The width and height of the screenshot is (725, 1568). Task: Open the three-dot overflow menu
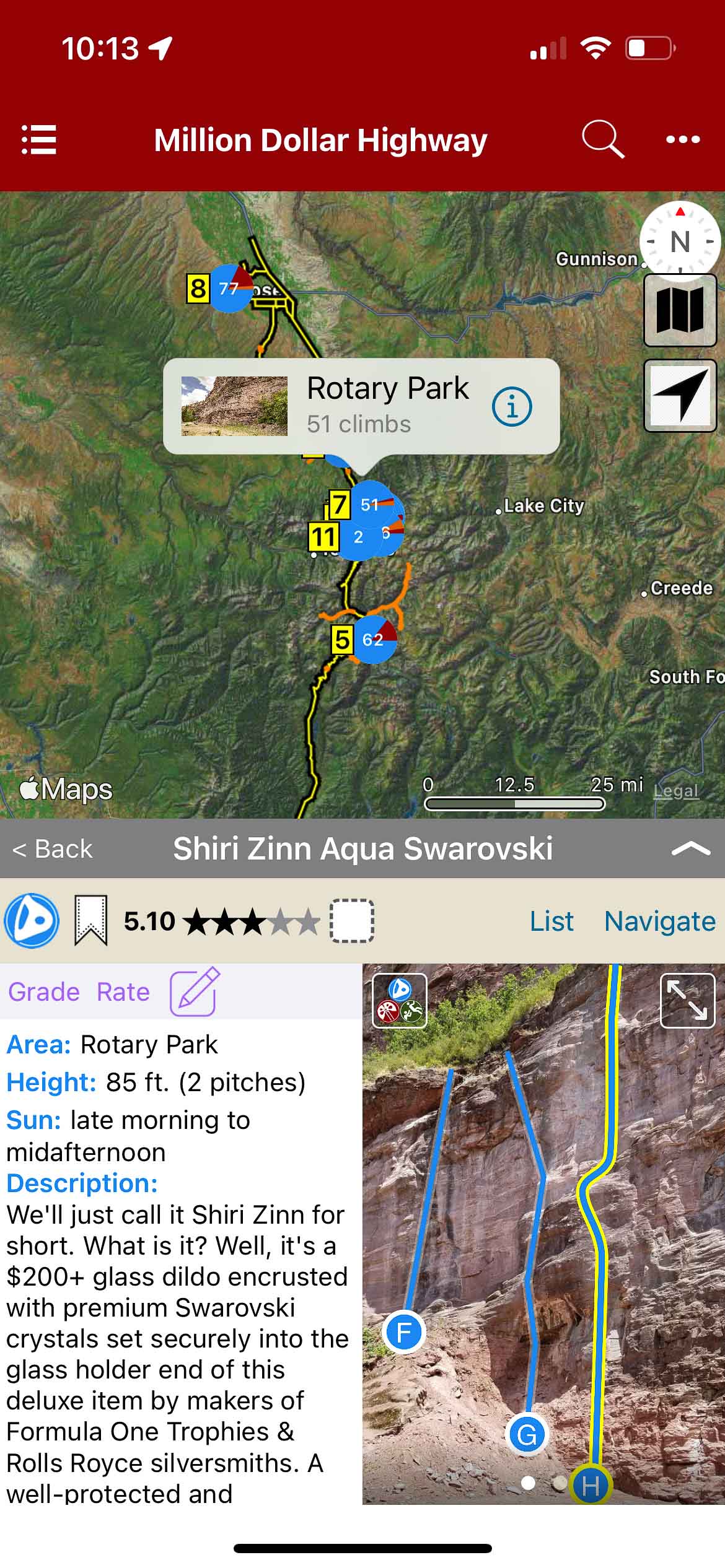click(x=683, y=139)
